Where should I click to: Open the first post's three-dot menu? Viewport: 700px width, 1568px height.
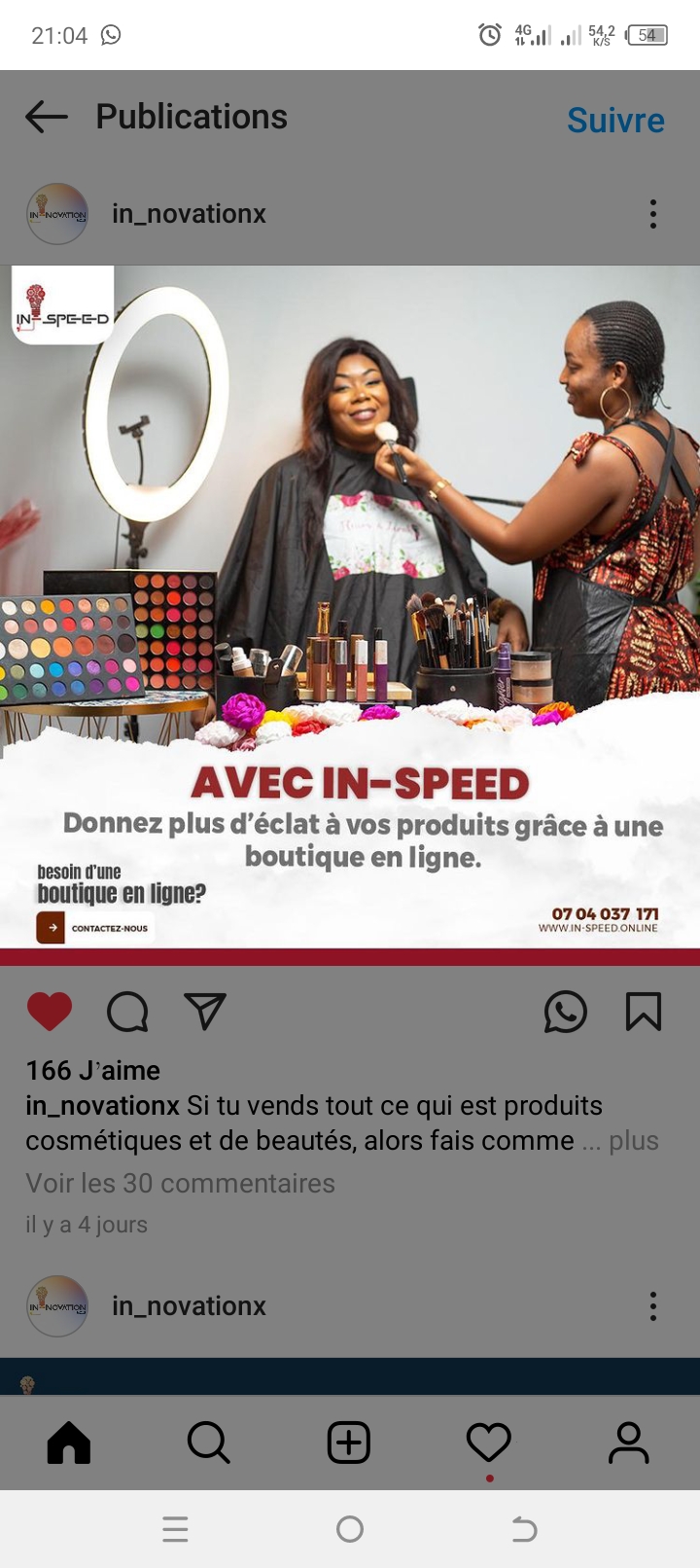click(x=653, y=214)
